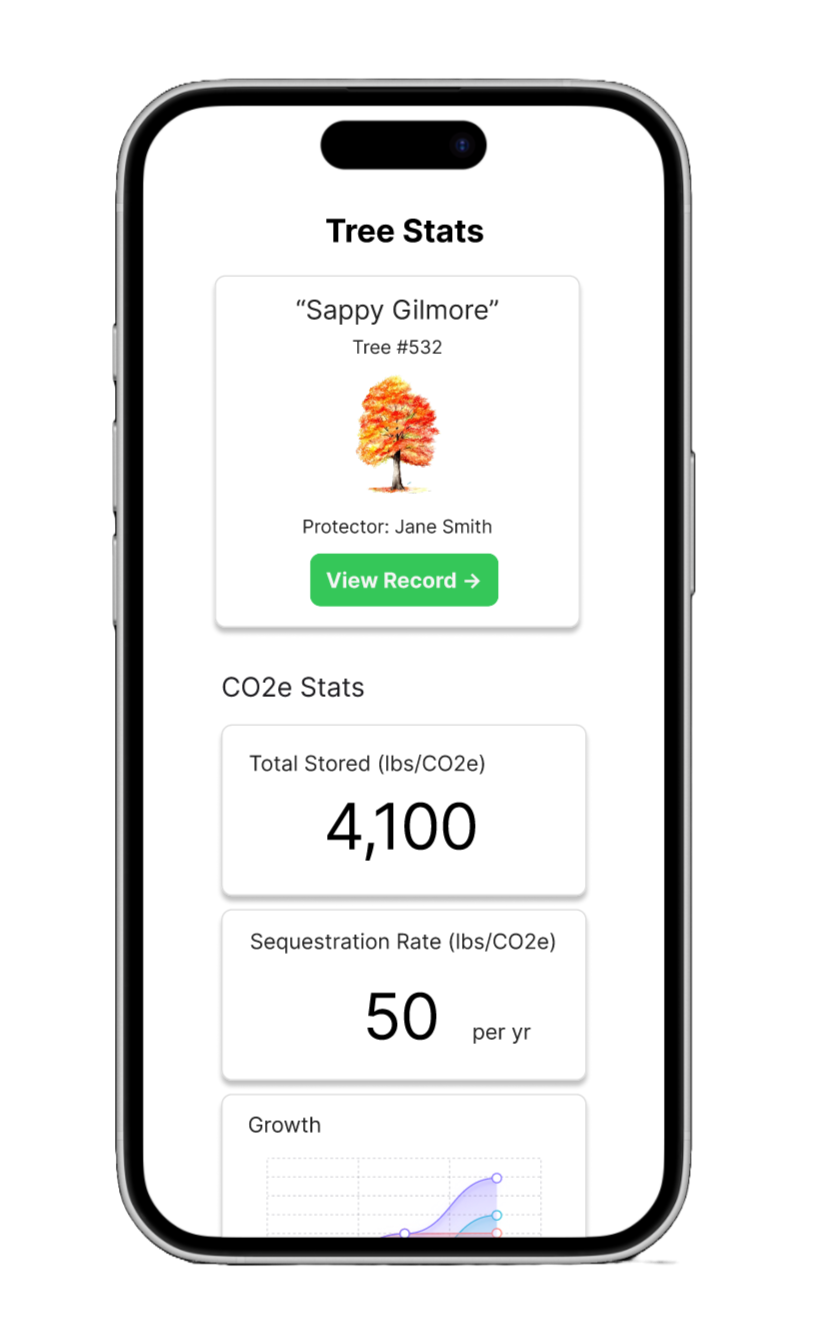This screenshot has width=824, height=1337.
Task: Tap the View Record button
Action: click(x=403, y=580)
